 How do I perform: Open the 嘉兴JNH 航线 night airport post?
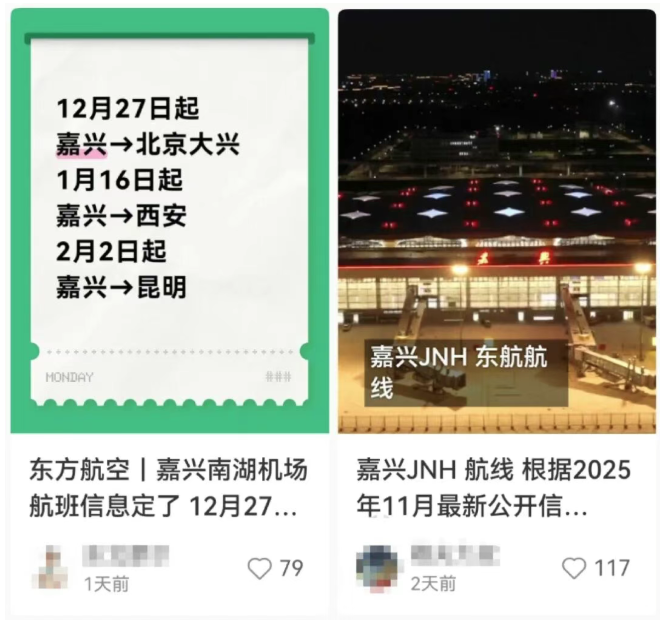(x=497, y=220)
